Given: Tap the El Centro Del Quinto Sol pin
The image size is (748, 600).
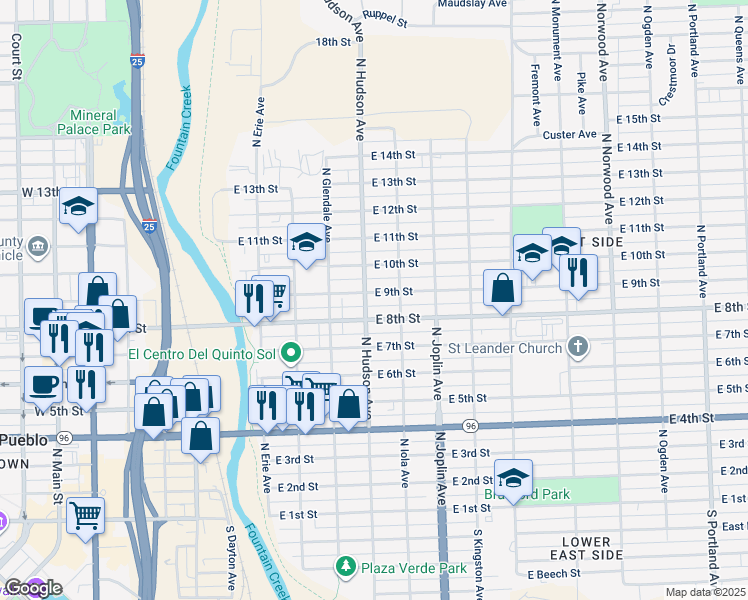Looking at the screenshot, I should 291,353.
